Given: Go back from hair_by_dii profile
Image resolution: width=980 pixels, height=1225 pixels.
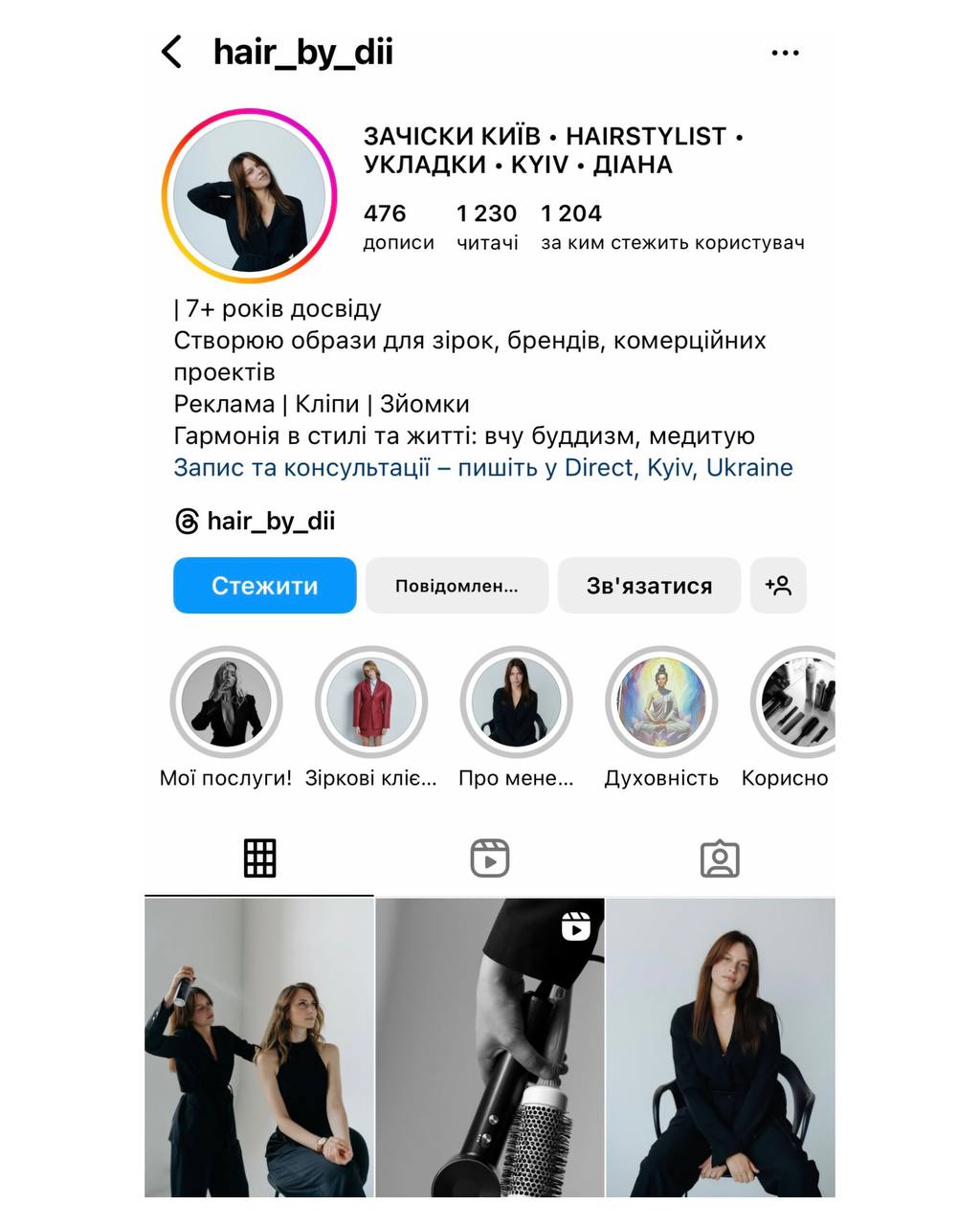Looking at the screenshot, I should 172,53.
